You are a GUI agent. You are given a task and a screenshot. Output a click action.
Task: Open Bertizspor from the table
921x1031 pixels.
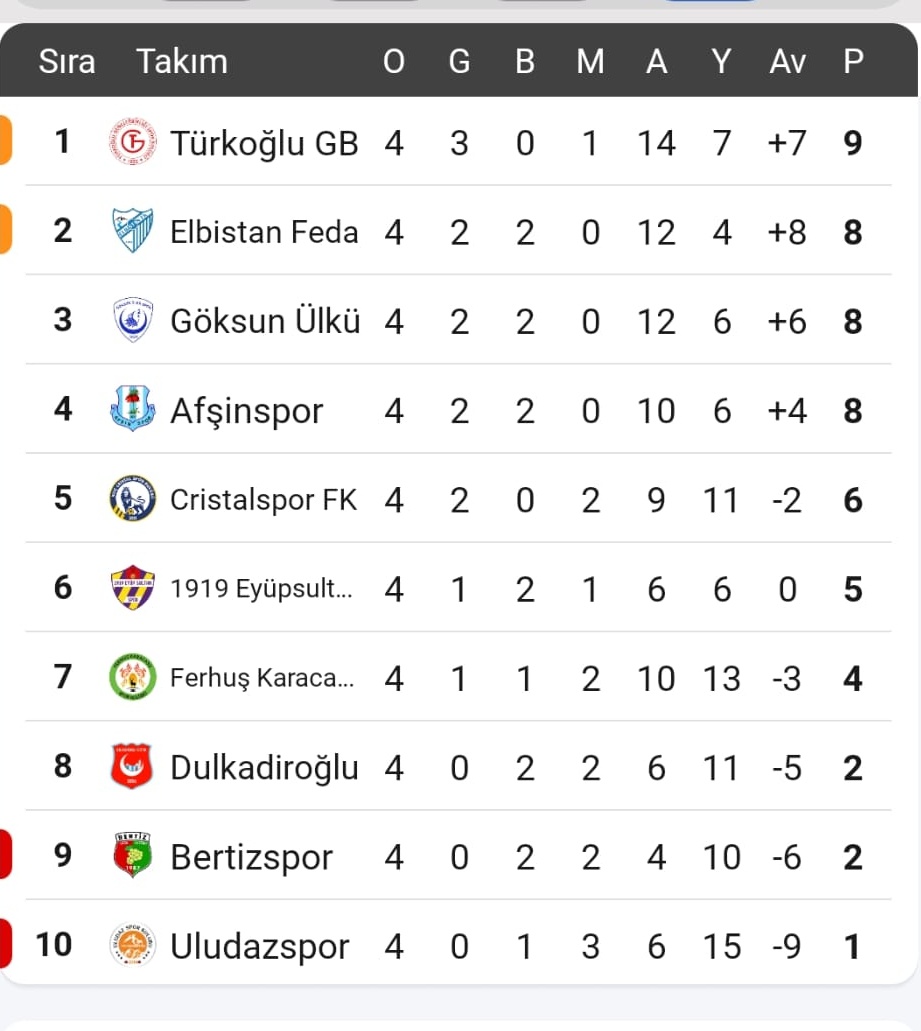[252, 857]
